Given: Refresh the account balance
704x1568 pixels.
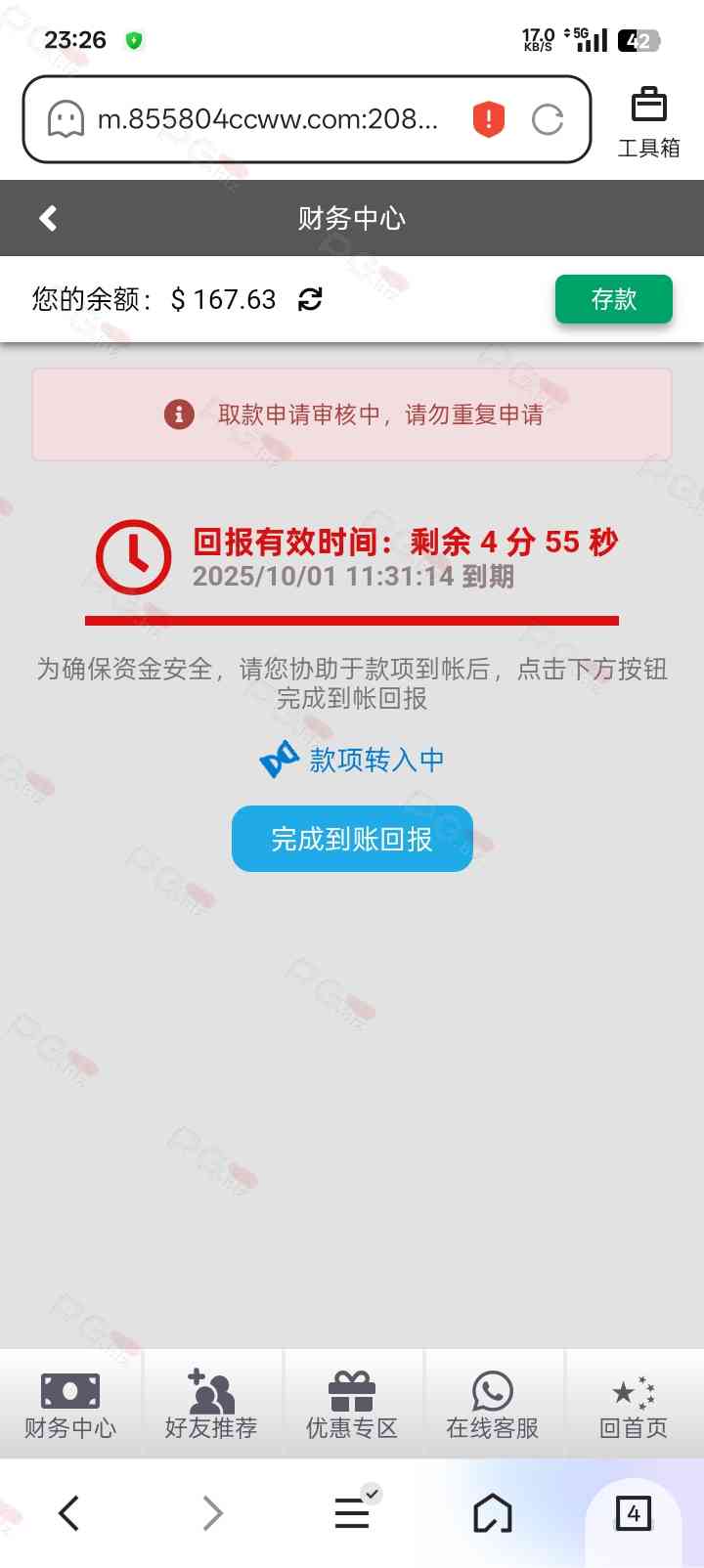Looking at the screenshot, I should [310, 299].
